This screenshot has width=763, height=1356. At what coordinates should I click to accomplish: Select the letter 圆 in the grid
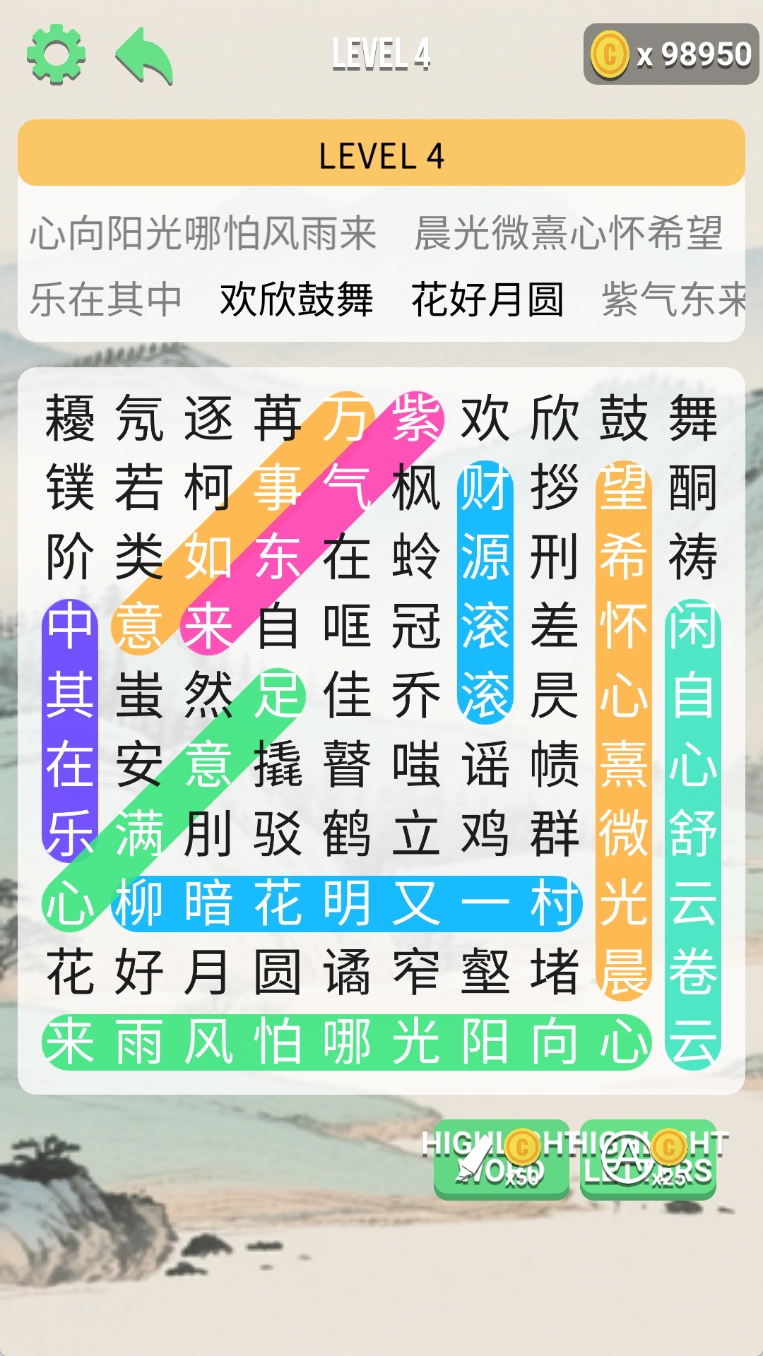pyautogui.click(x=277, y=972)
